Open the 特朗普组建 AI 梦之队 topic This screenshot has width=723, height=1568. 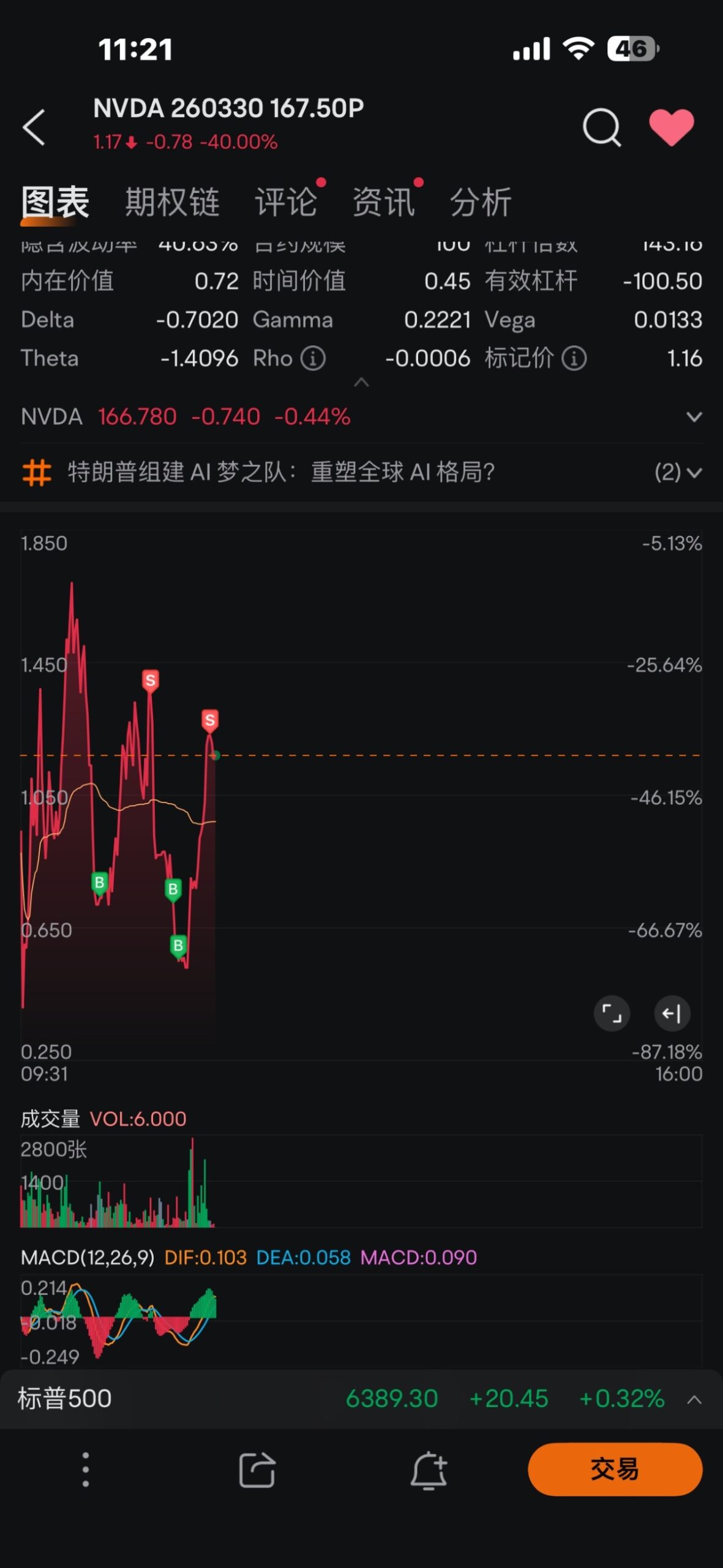pyautogui.click(x=282, y=472)
